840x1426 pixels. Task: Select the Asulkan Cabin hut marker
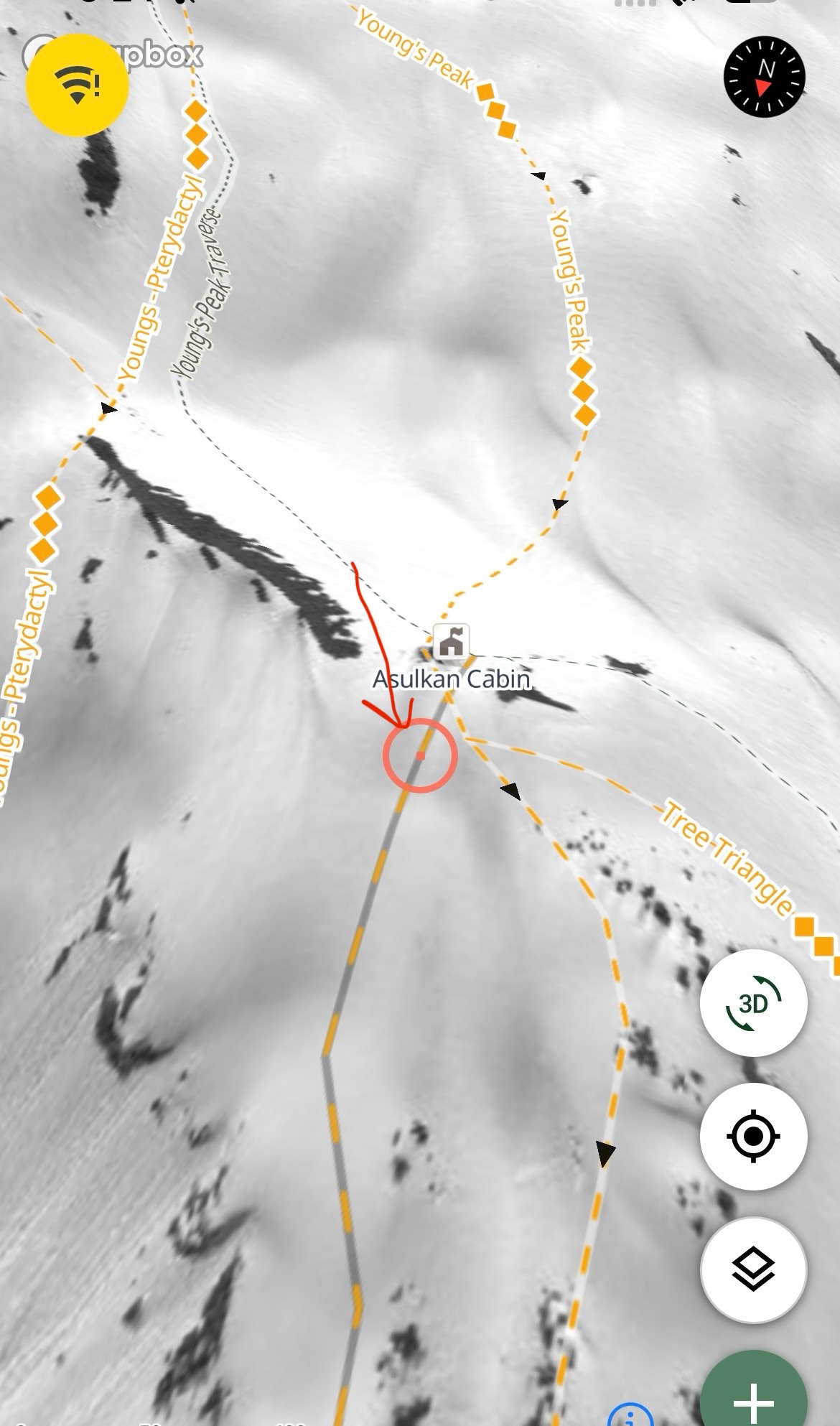[x=451, y=642]
